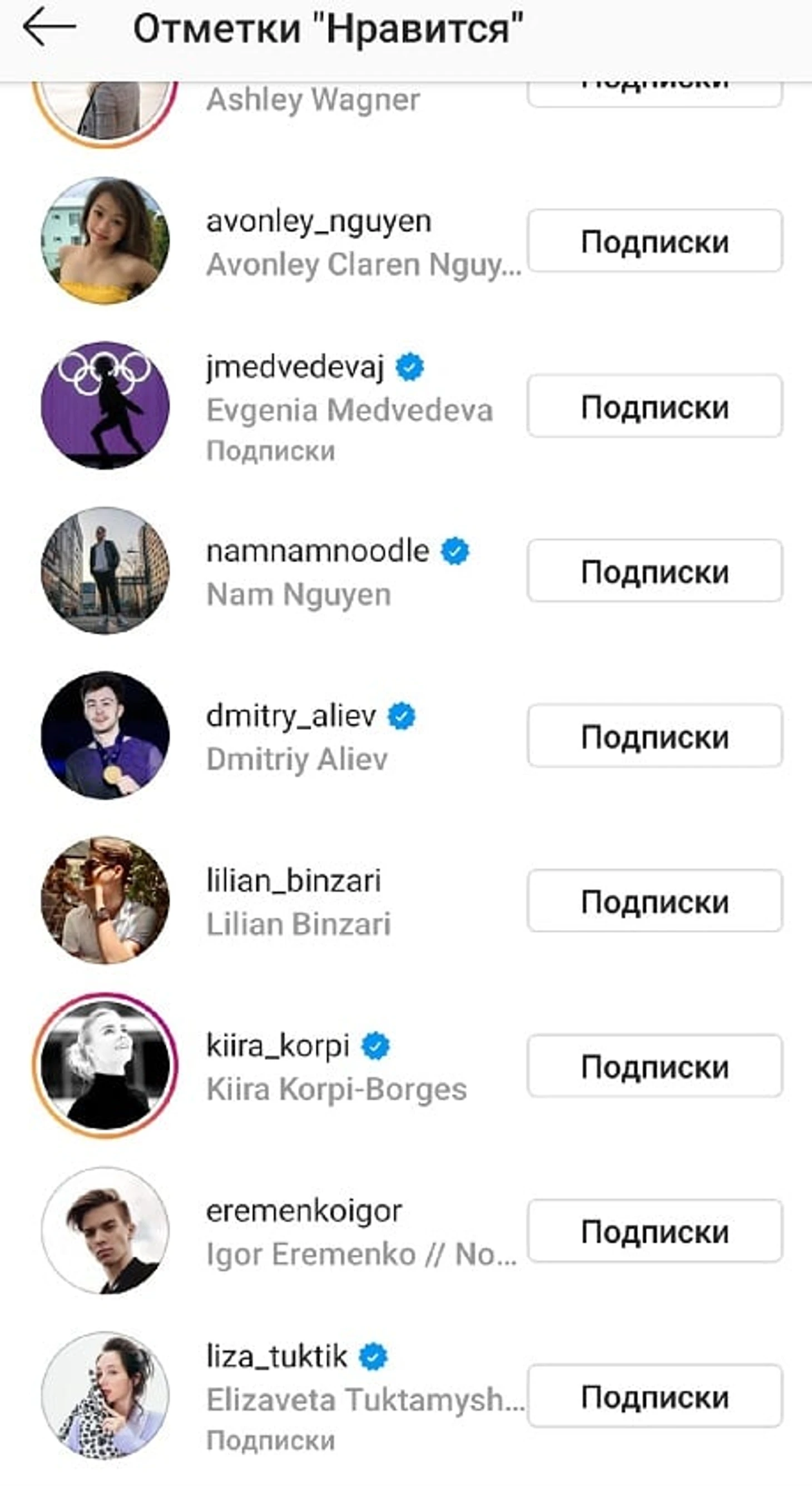This screenshot has height=1486, width=812.
Task: Tap Подписки button next to liza_tuktik
Action: coord(655,1396)
